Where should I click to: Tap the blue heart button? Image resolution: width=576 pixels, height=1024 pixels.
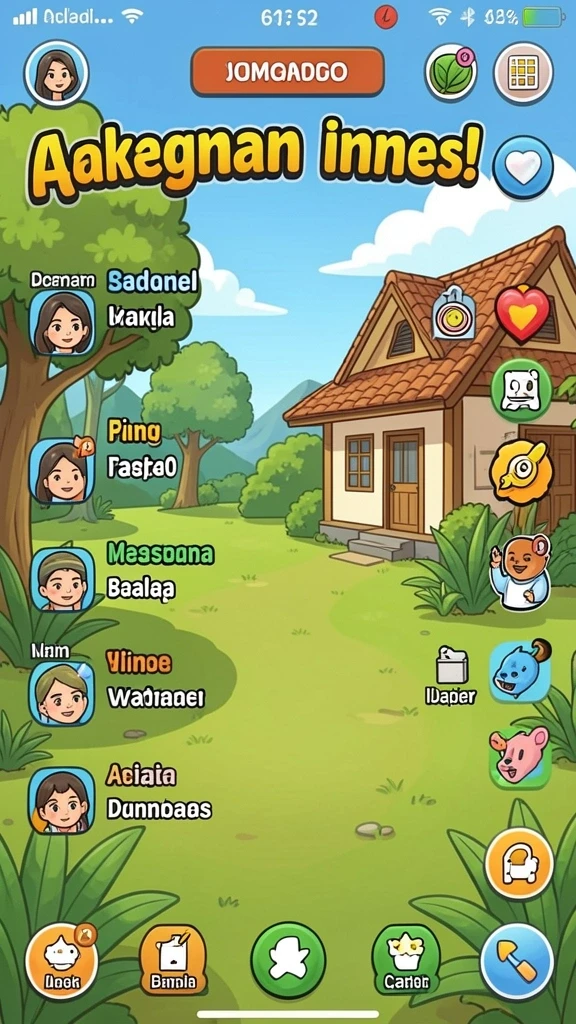point(523,167)
